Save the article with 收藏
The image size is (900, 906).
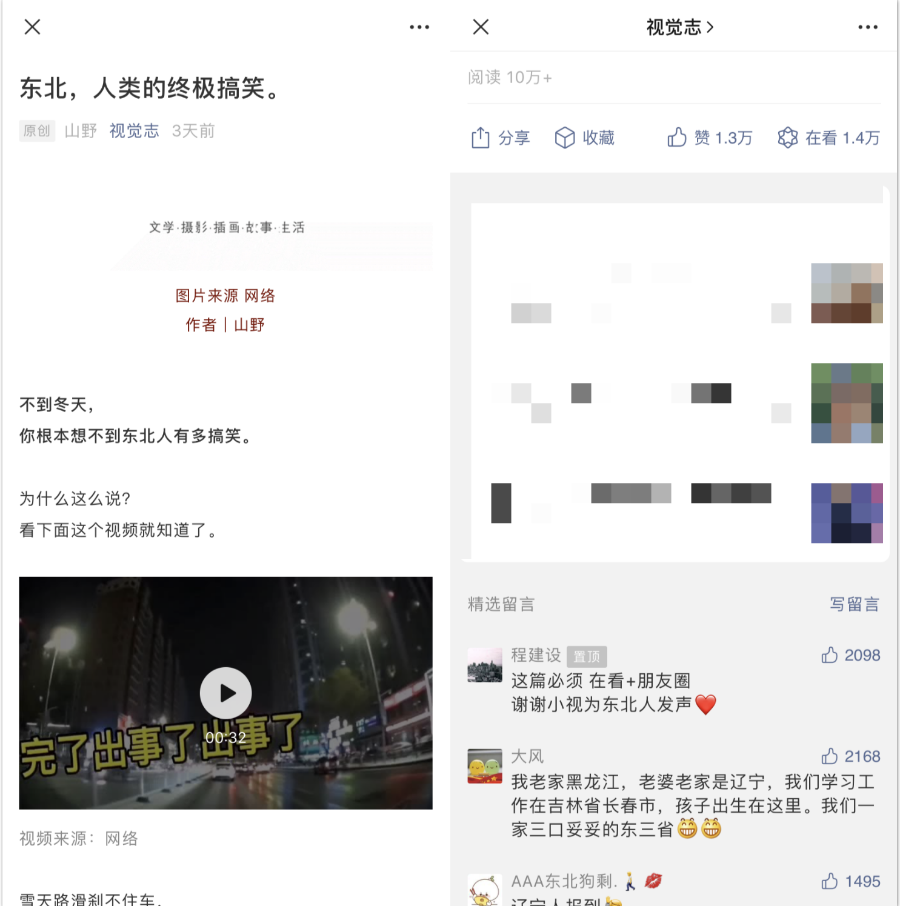(585, 138)
